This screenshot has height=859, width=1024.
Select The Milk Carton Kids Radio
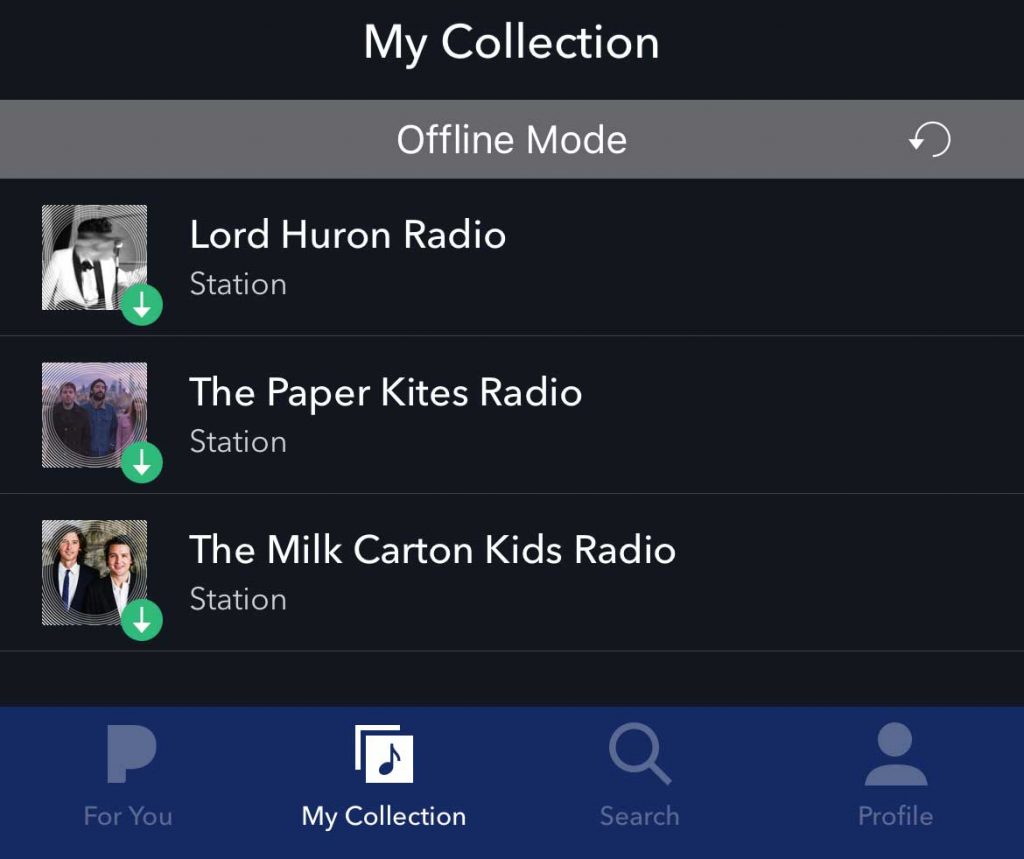pos(432,572)
